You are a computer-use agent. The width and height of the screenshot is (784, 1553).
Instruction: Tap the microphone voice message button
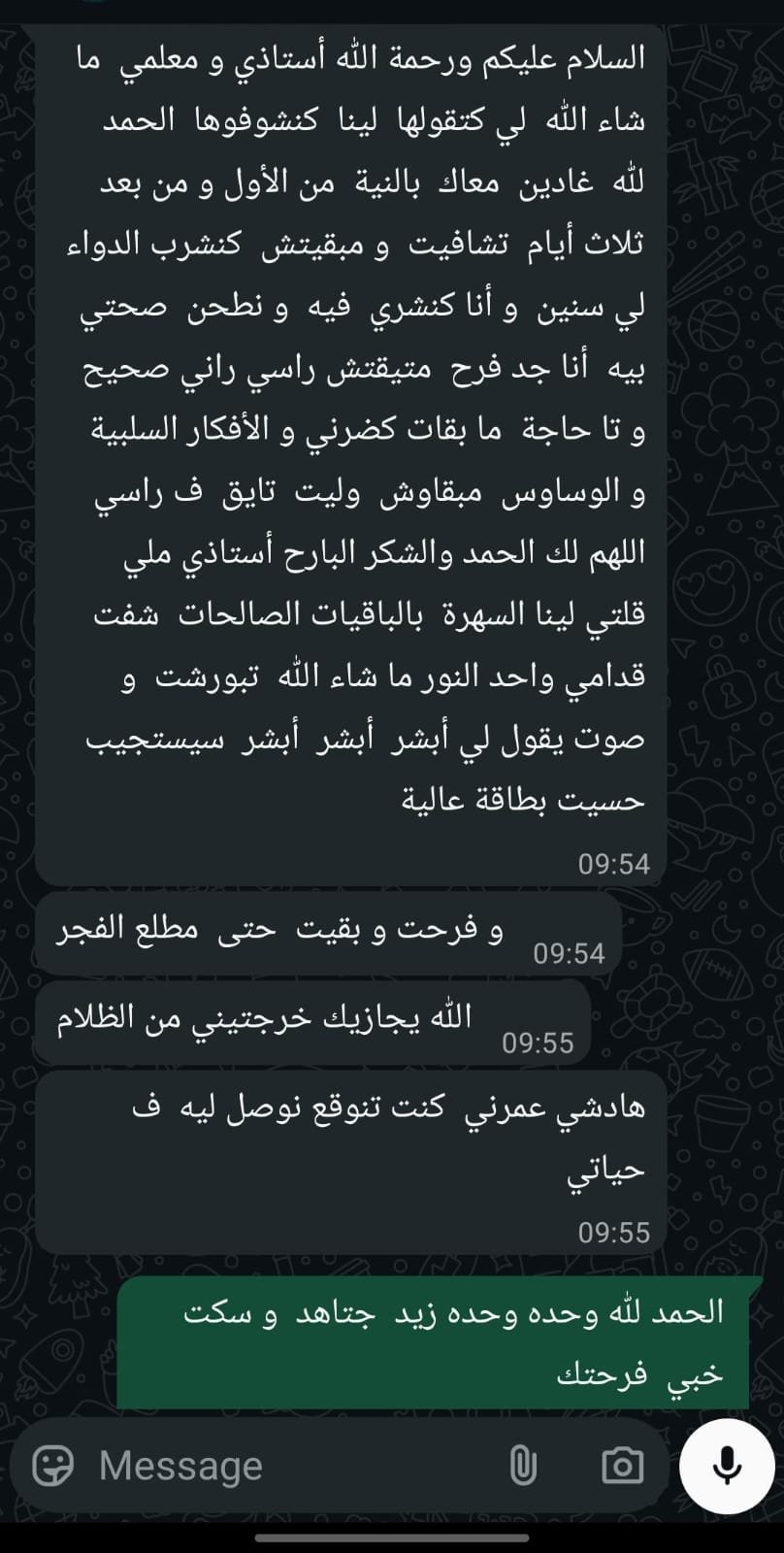(x=727, y=1466)
